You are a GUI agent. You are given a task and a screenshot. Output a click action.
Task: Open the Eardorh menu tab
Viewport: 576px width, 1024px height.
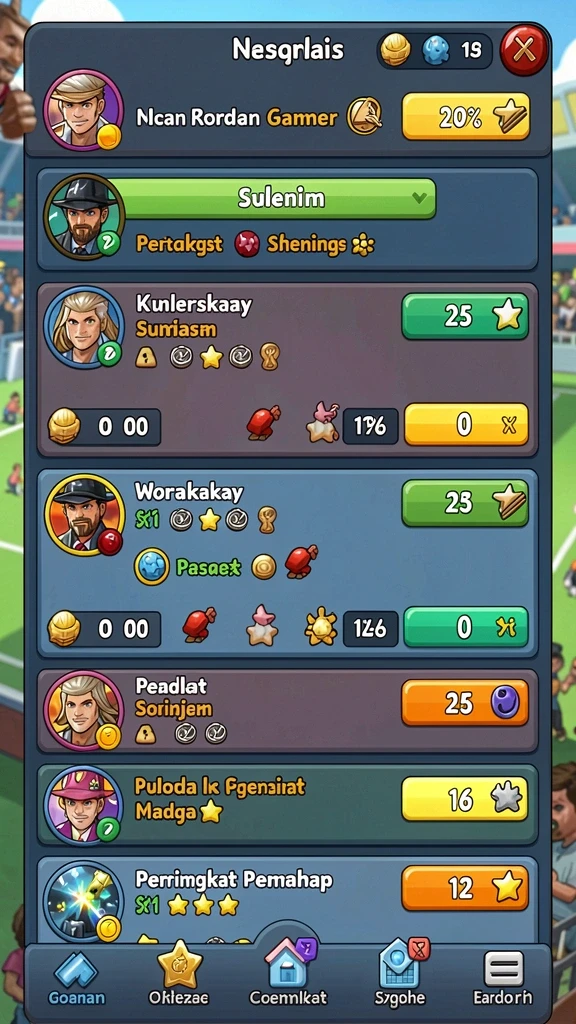tap(502, 978)
